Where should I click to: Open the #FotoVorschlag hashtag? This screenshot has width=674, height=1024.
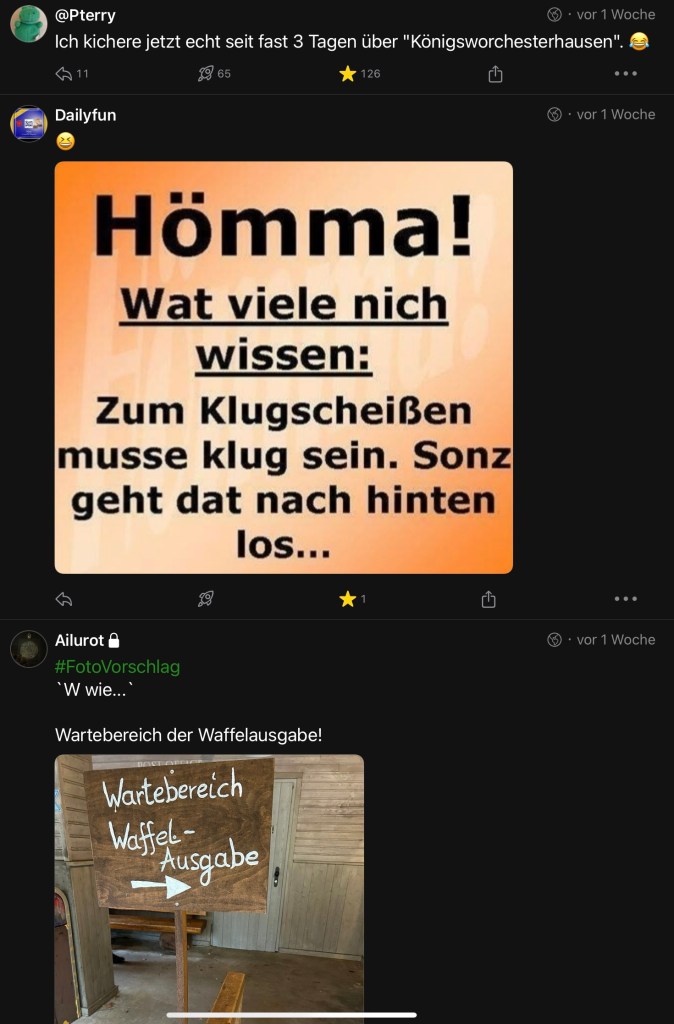pos(117,666)
